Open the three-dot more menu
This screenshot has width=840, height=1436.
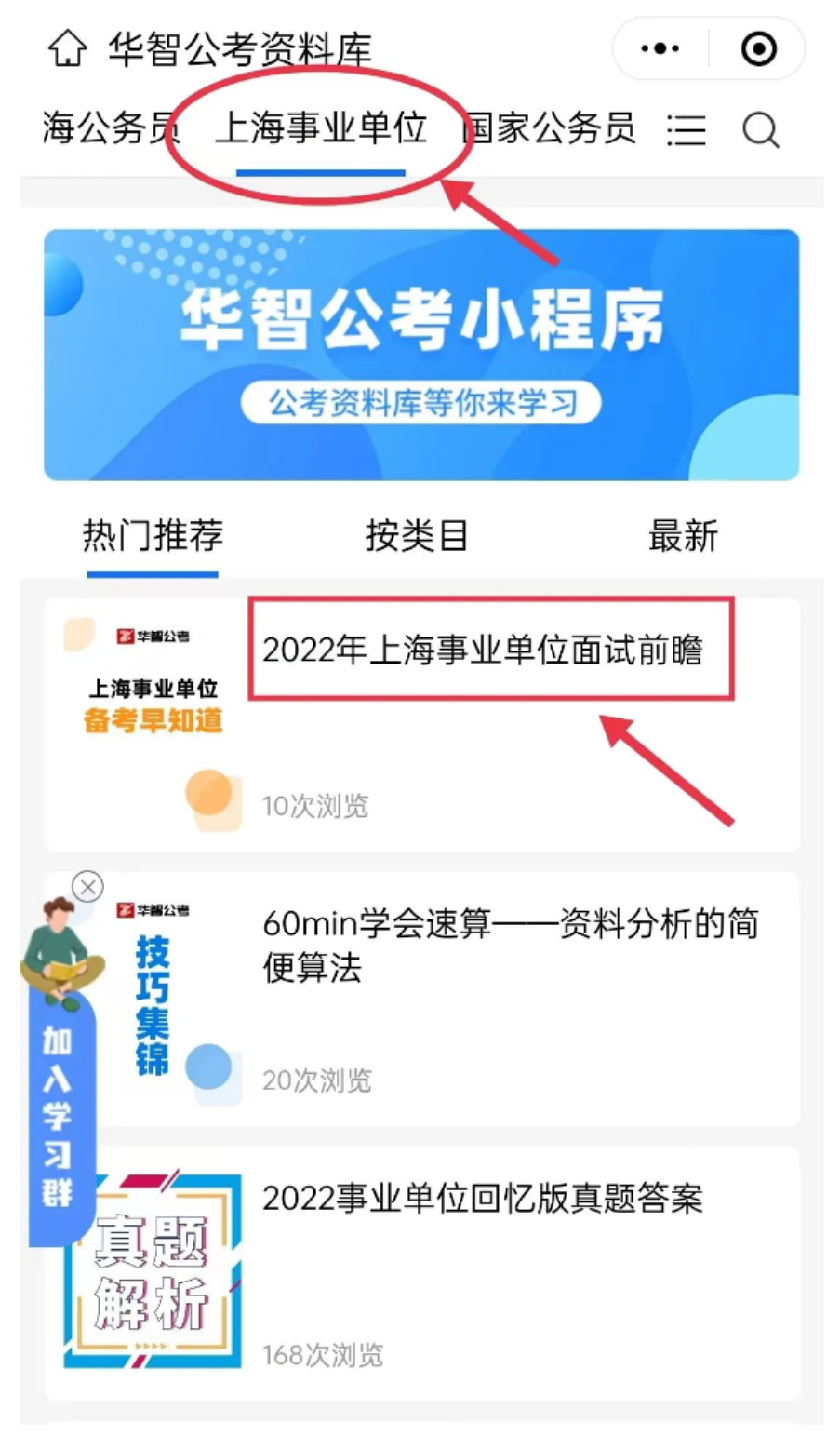click(x=660, y=48)
